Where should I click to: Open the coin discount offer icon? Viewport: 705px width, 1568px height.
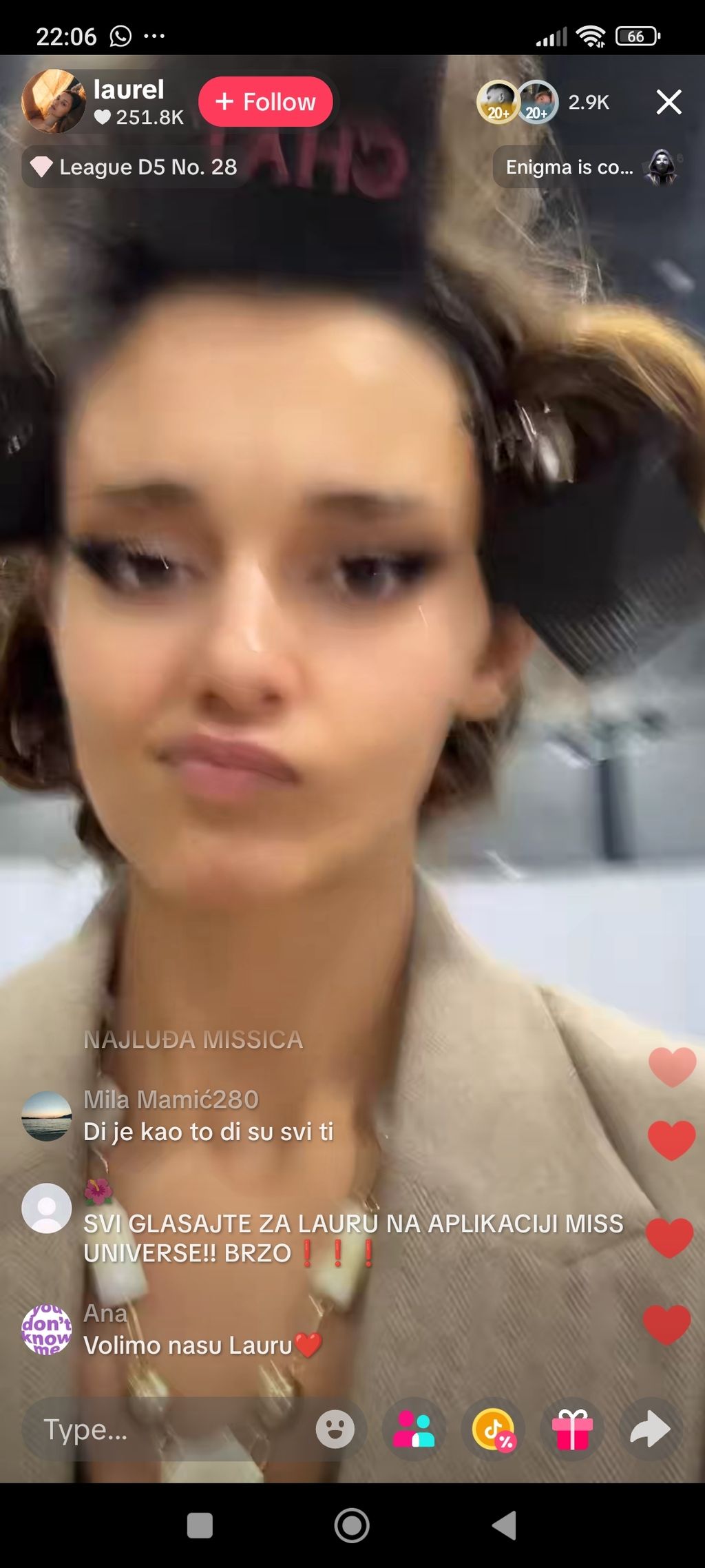[x=494, y=1430]
